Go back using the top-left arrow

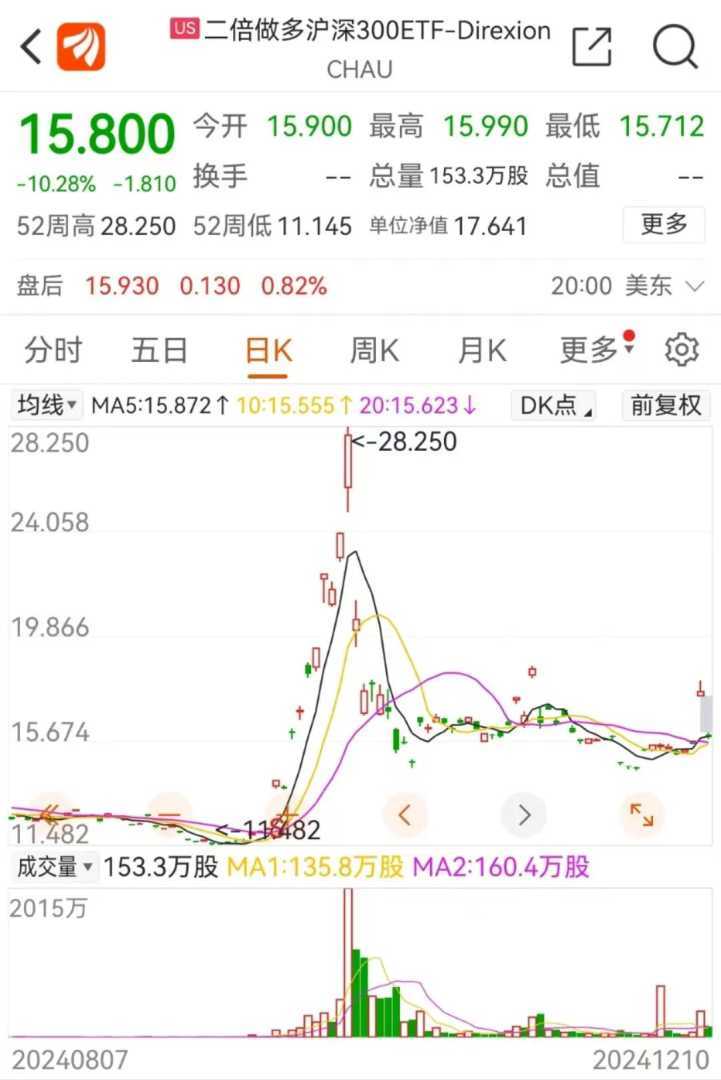point(31,47)
